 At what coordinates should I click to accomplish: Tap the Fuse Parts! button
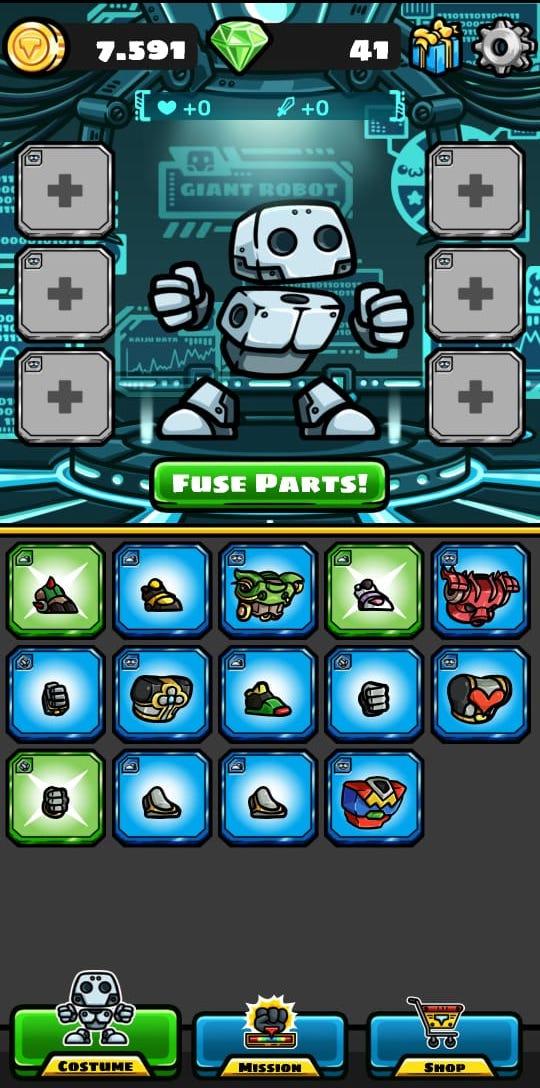[x=269, y=484]
